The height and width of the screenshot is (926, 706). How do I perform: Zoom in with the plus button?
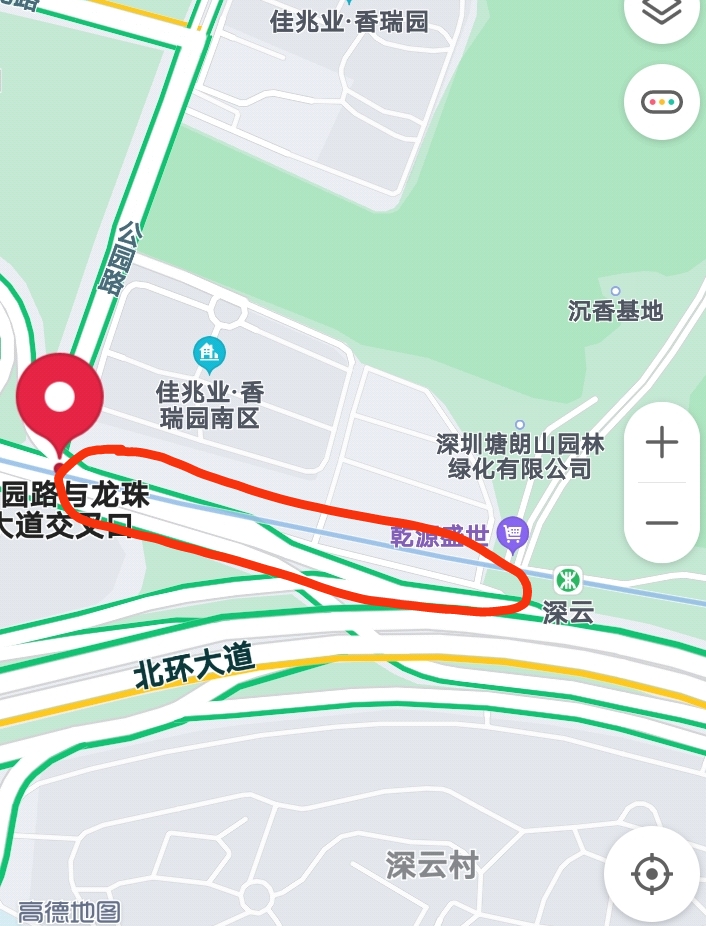661,442
